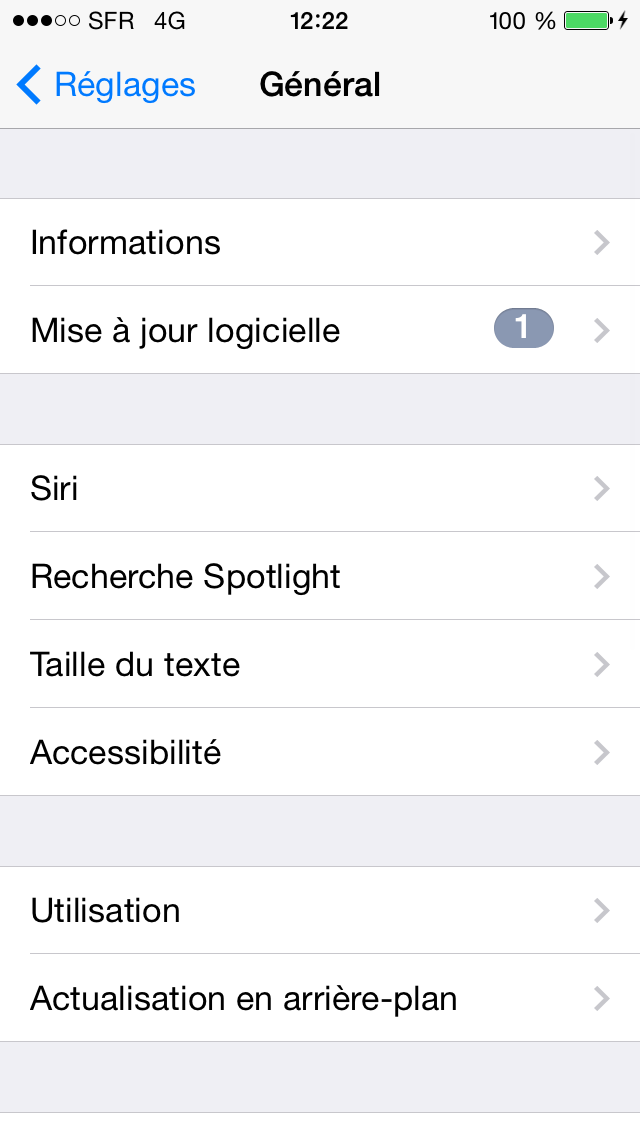Open Accessibilité options
640x1136 pixels.
tap(320, 752)
